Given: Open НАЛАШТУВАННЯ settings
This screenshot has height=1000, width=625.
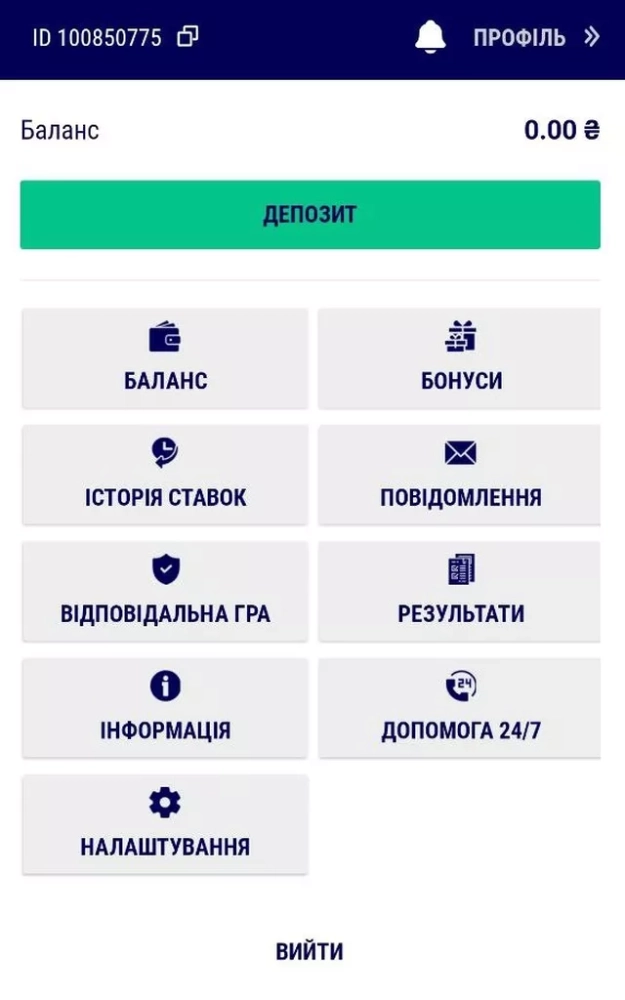Looking at the screenshot, I should [x=165, y=824].
